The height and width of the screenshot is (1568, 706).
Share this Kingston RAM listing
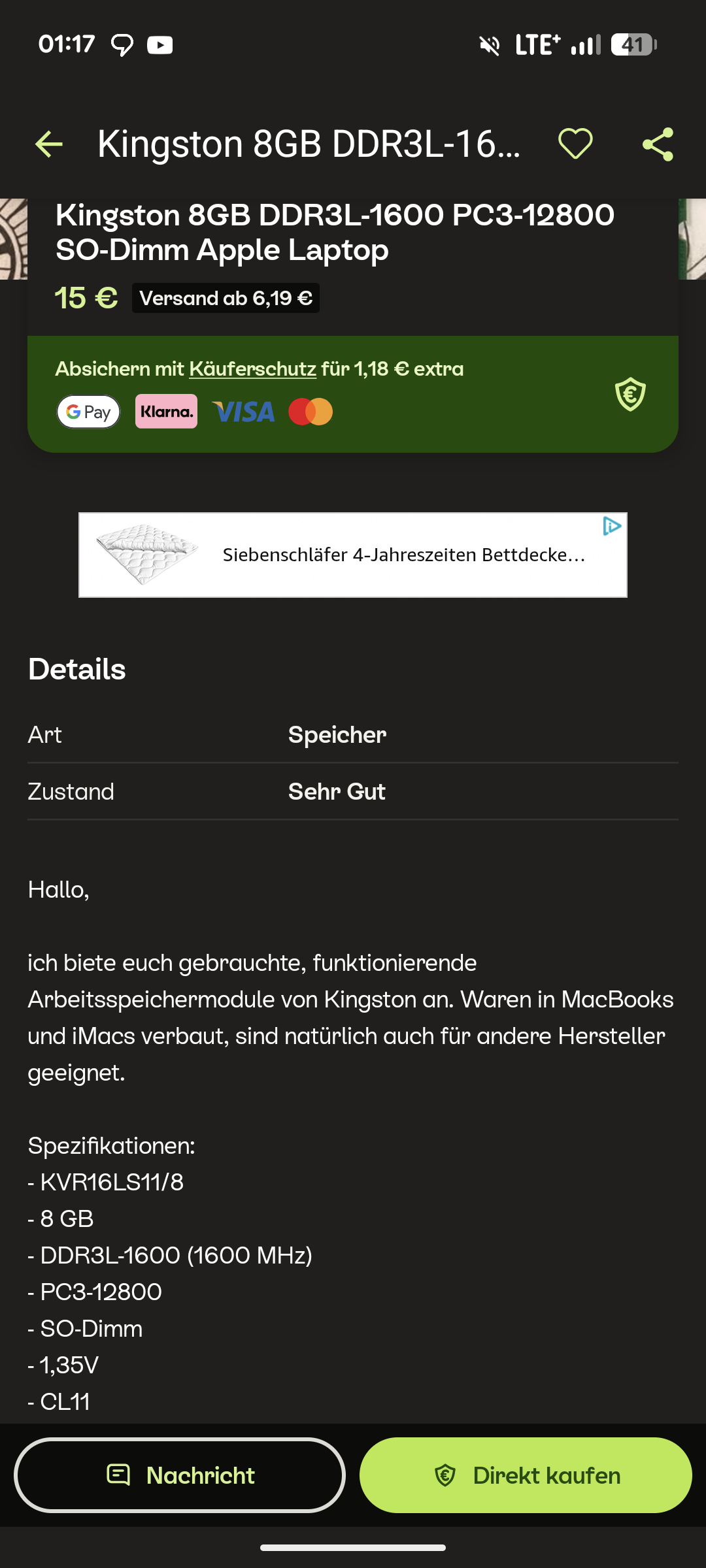pyautogui.click(x=658, y=144)
